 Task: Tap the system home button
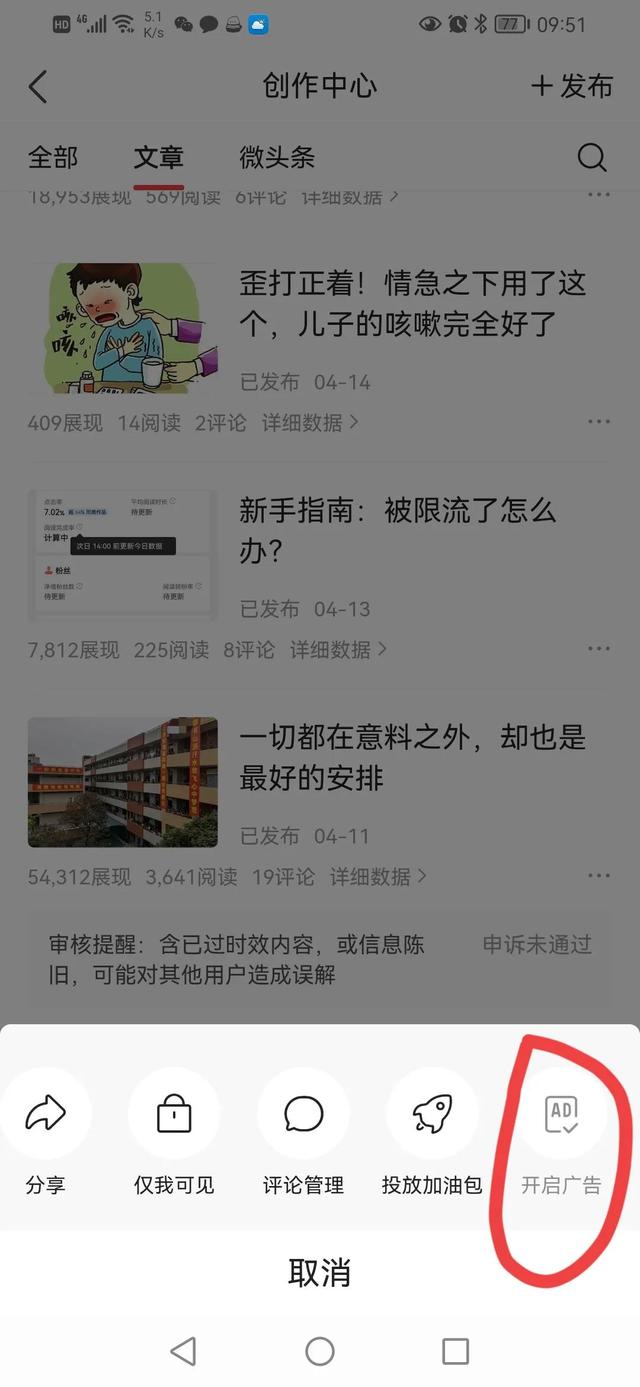tap(320, 1352)
